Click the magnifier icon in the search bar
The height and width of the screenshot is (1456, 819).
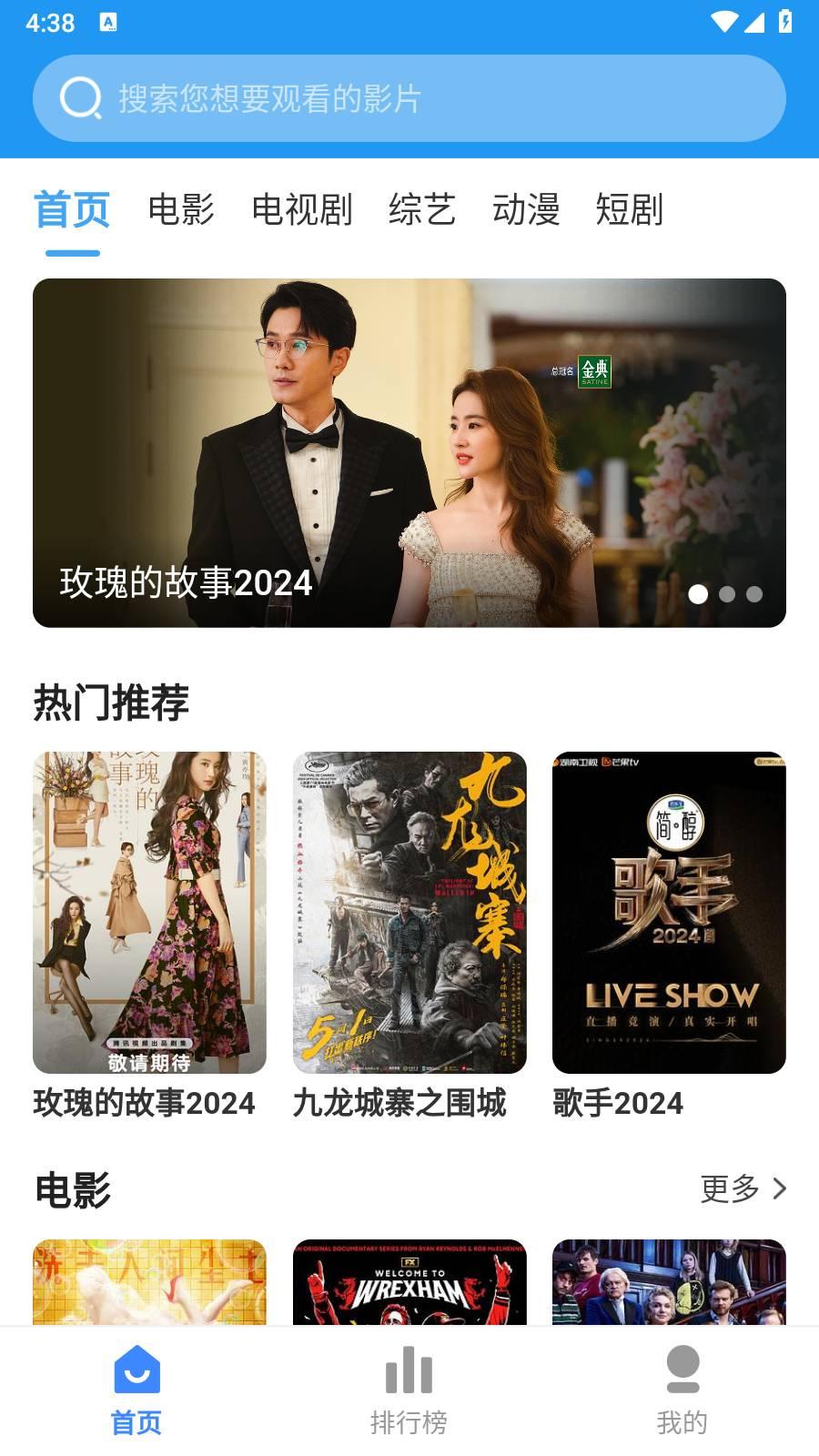click(x=79, y=97)
